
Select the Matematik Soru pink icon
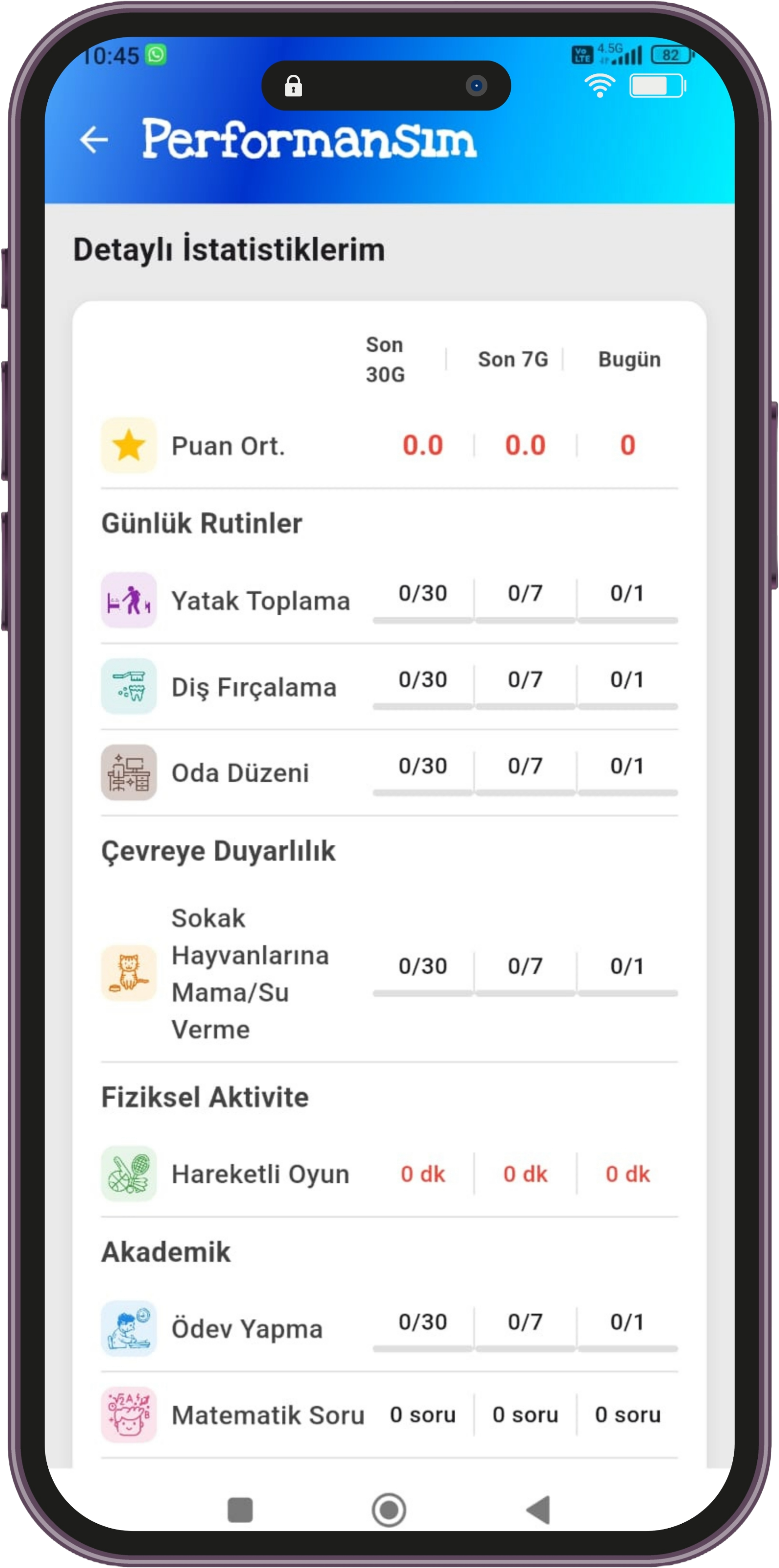[129, 1415]
